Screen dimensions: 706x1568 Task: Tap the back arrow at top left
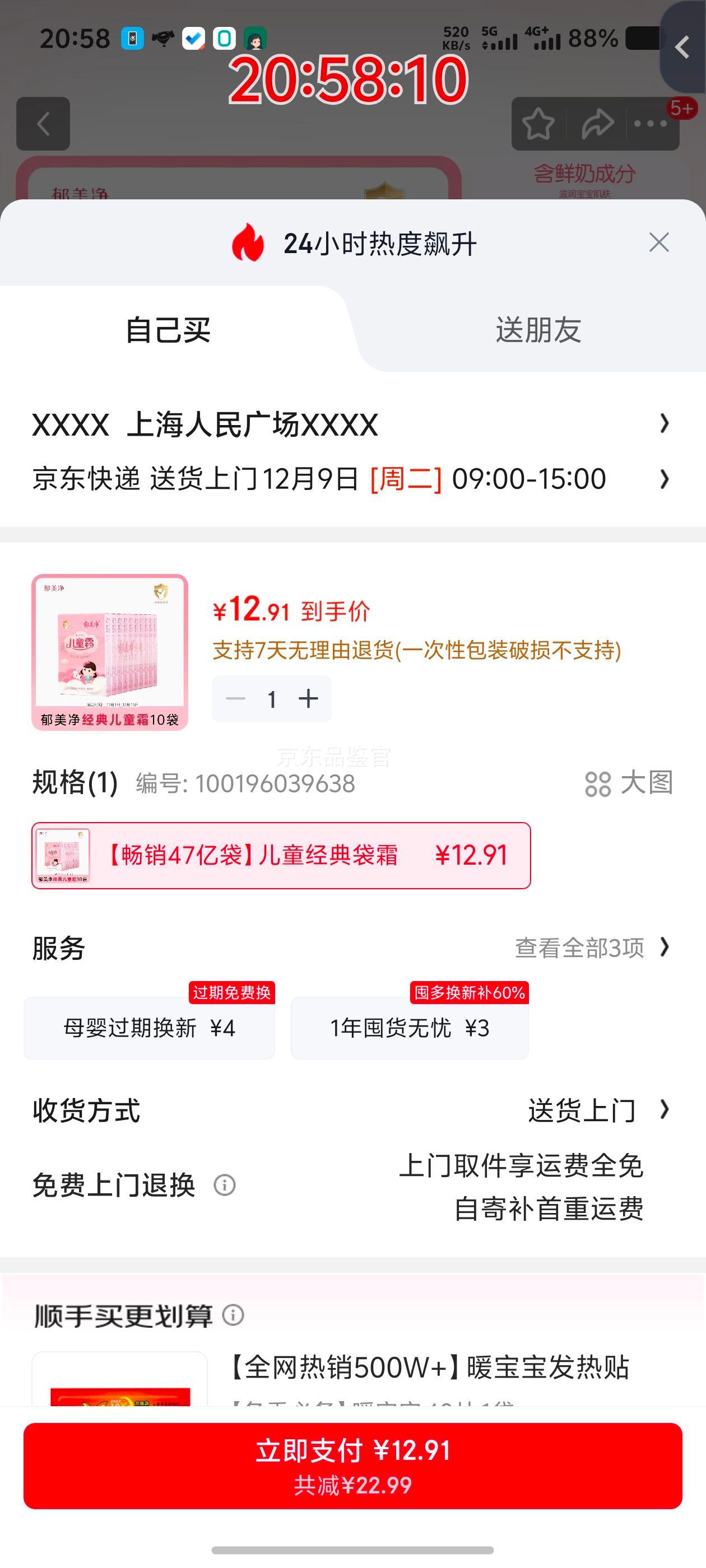(43, 125)
